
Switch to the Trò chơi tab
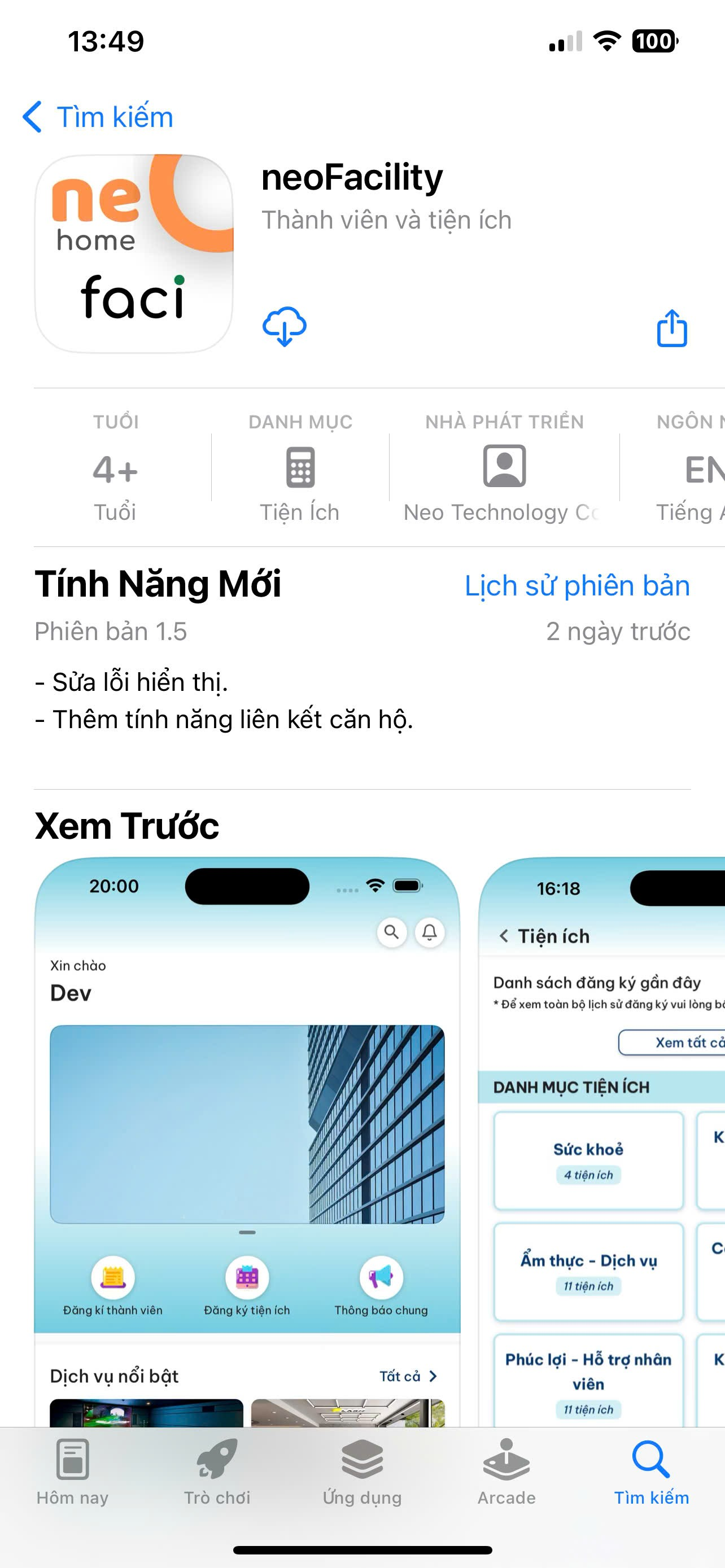point(217,1471)
